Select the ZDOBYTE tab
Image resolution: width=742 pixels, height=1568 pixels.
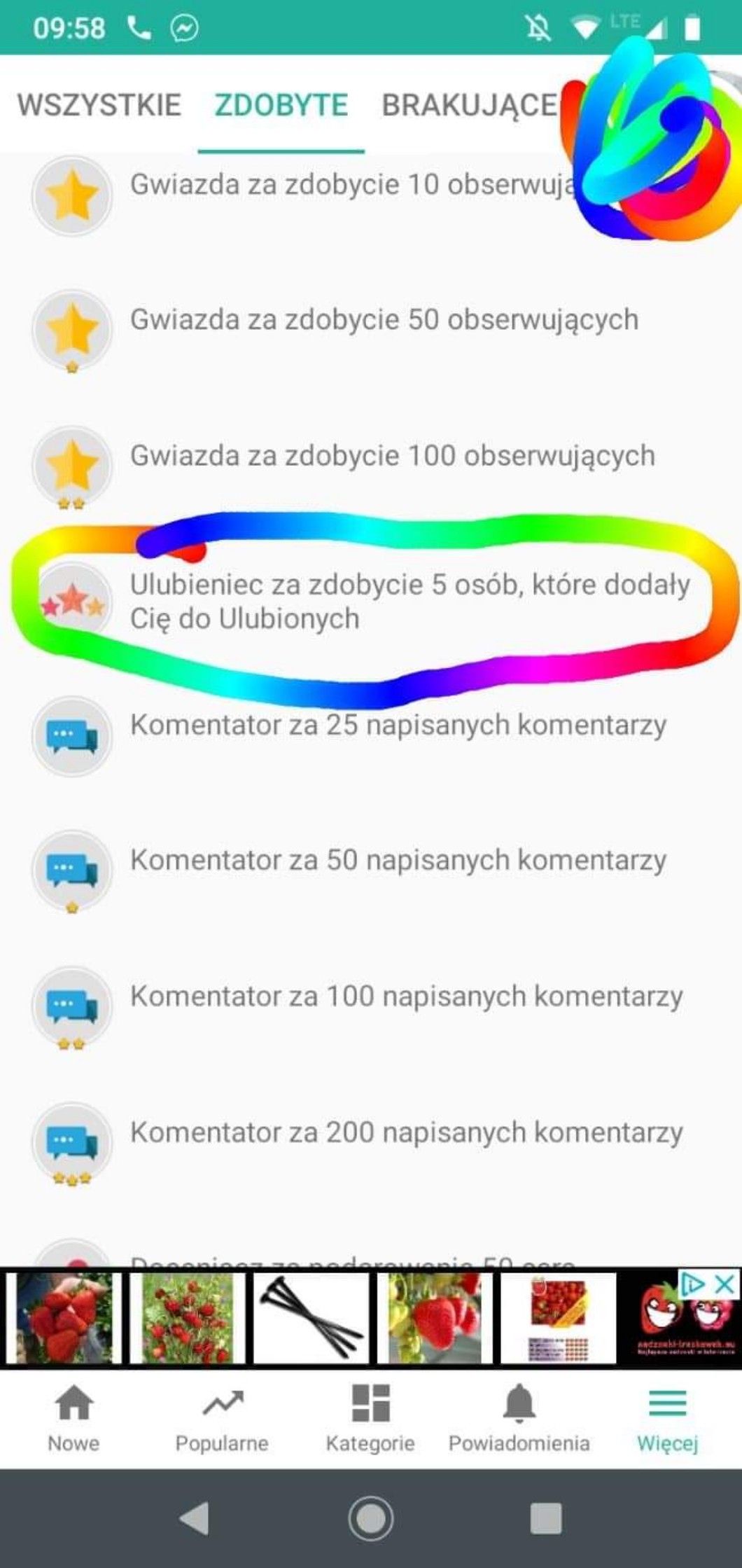point(281,105)
